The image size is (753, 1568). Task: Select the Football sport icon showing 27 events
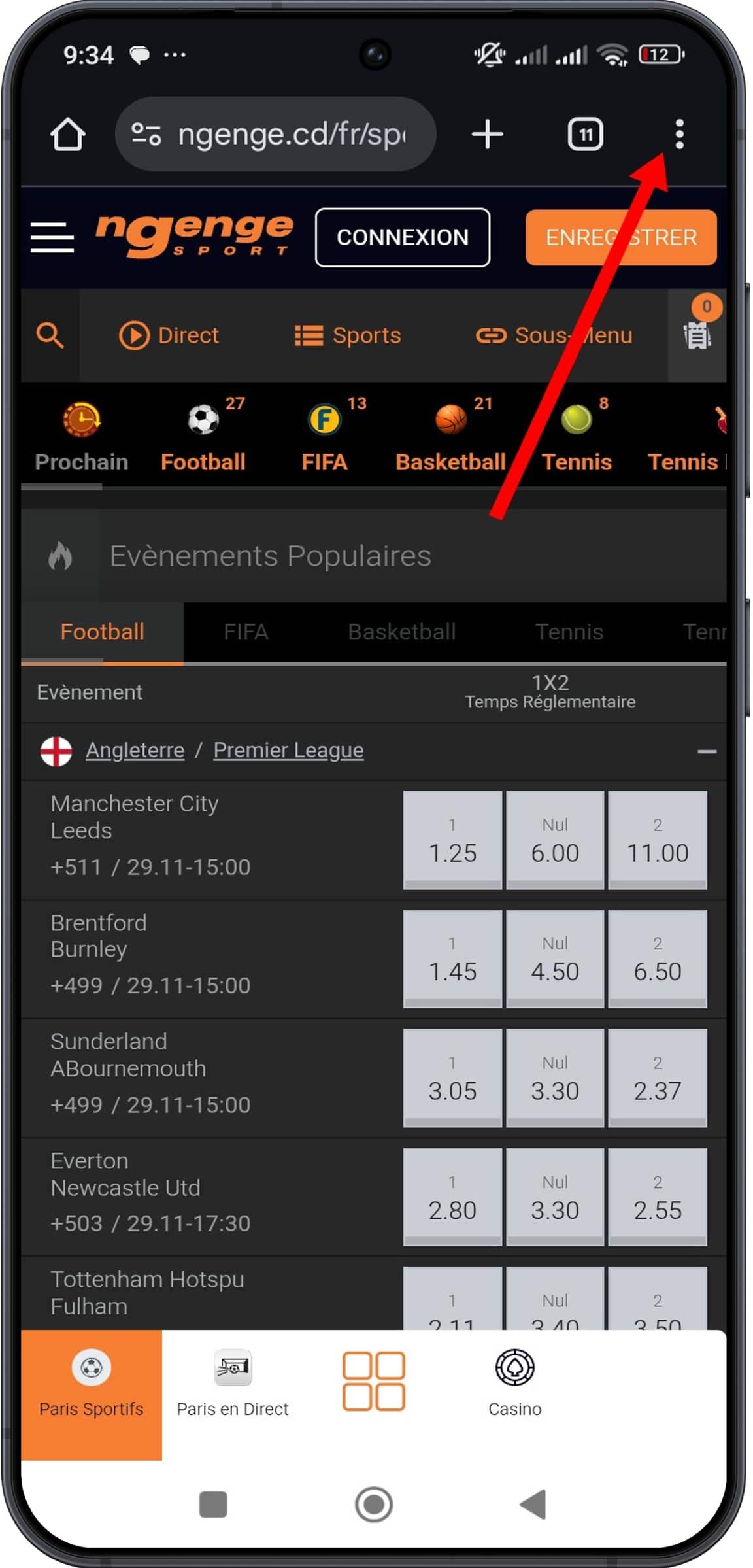pos(202,419)
